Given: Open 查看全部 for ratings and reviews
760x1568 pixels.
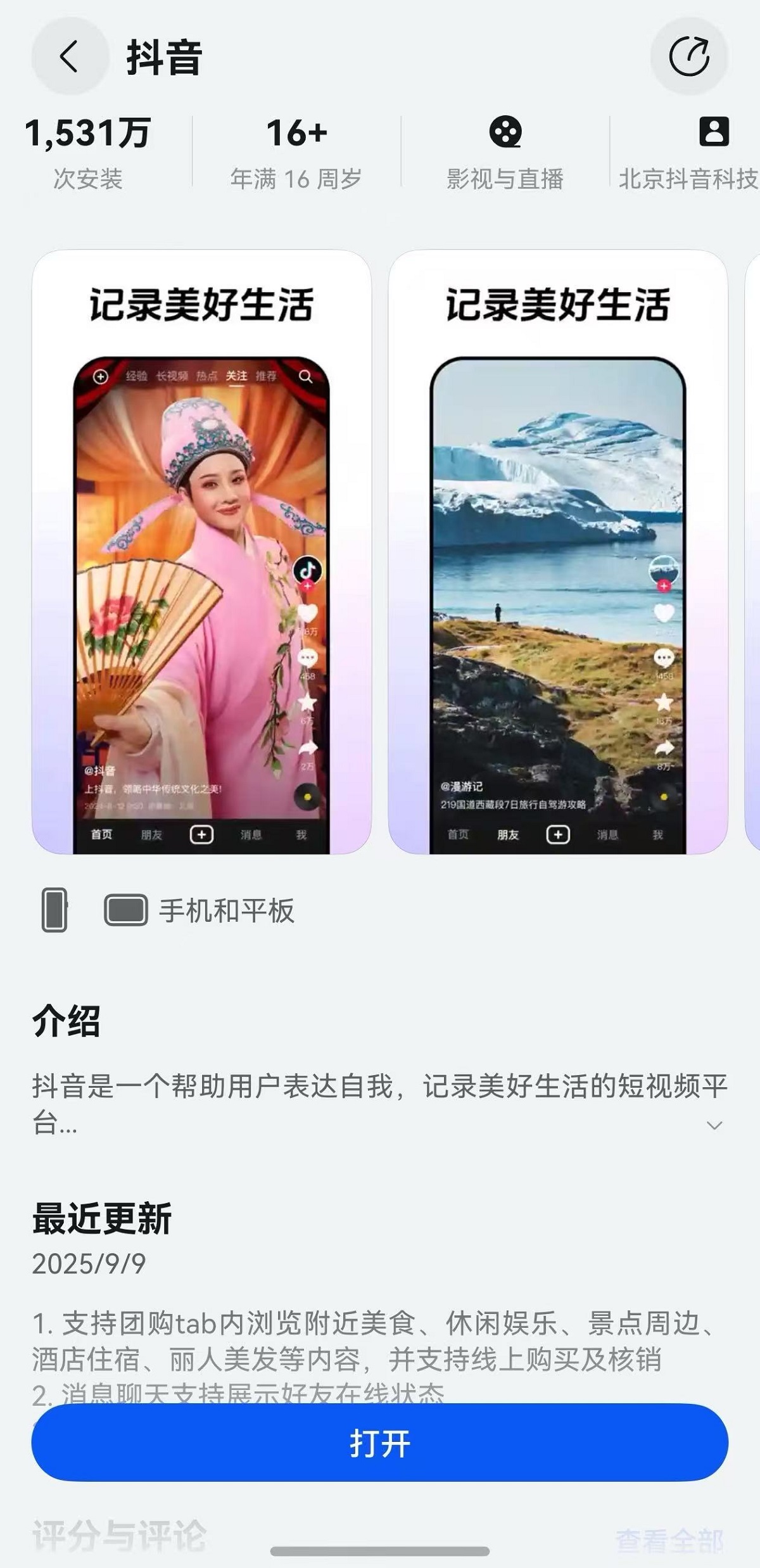Looking at the screenshot, I should pyautogui.click(x=669, y=1540).
